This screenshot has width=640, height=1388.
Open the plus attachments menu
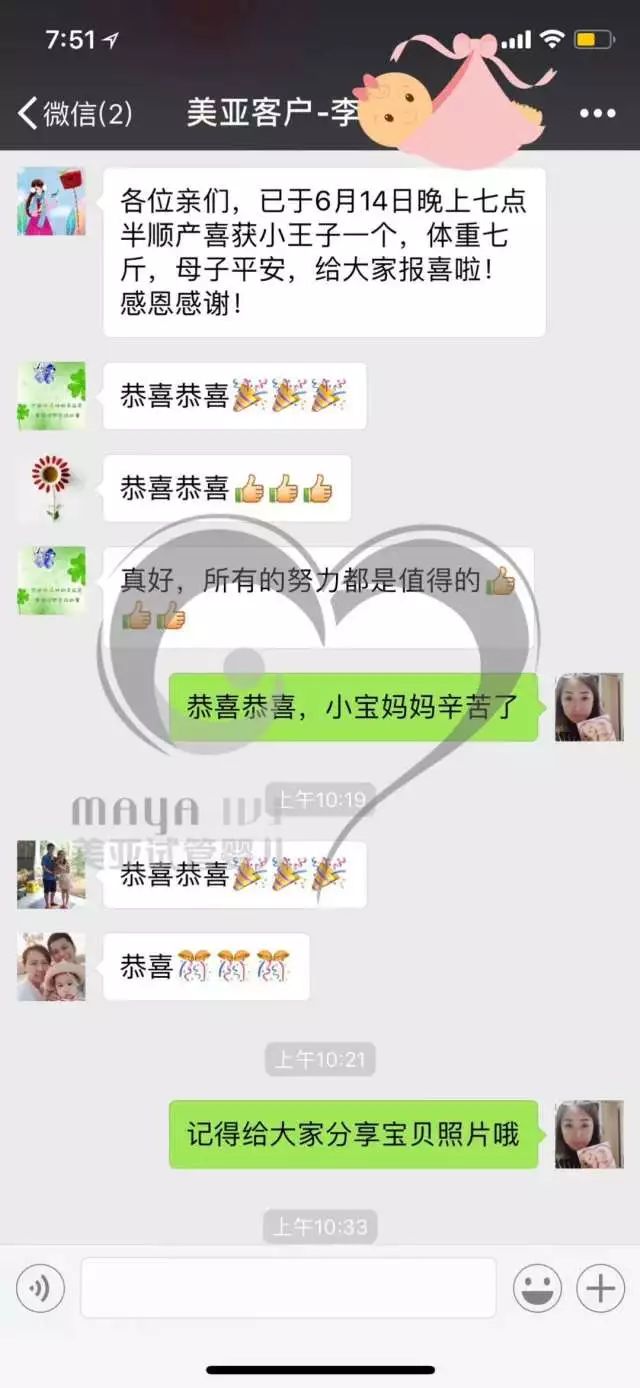[600, 1288]
